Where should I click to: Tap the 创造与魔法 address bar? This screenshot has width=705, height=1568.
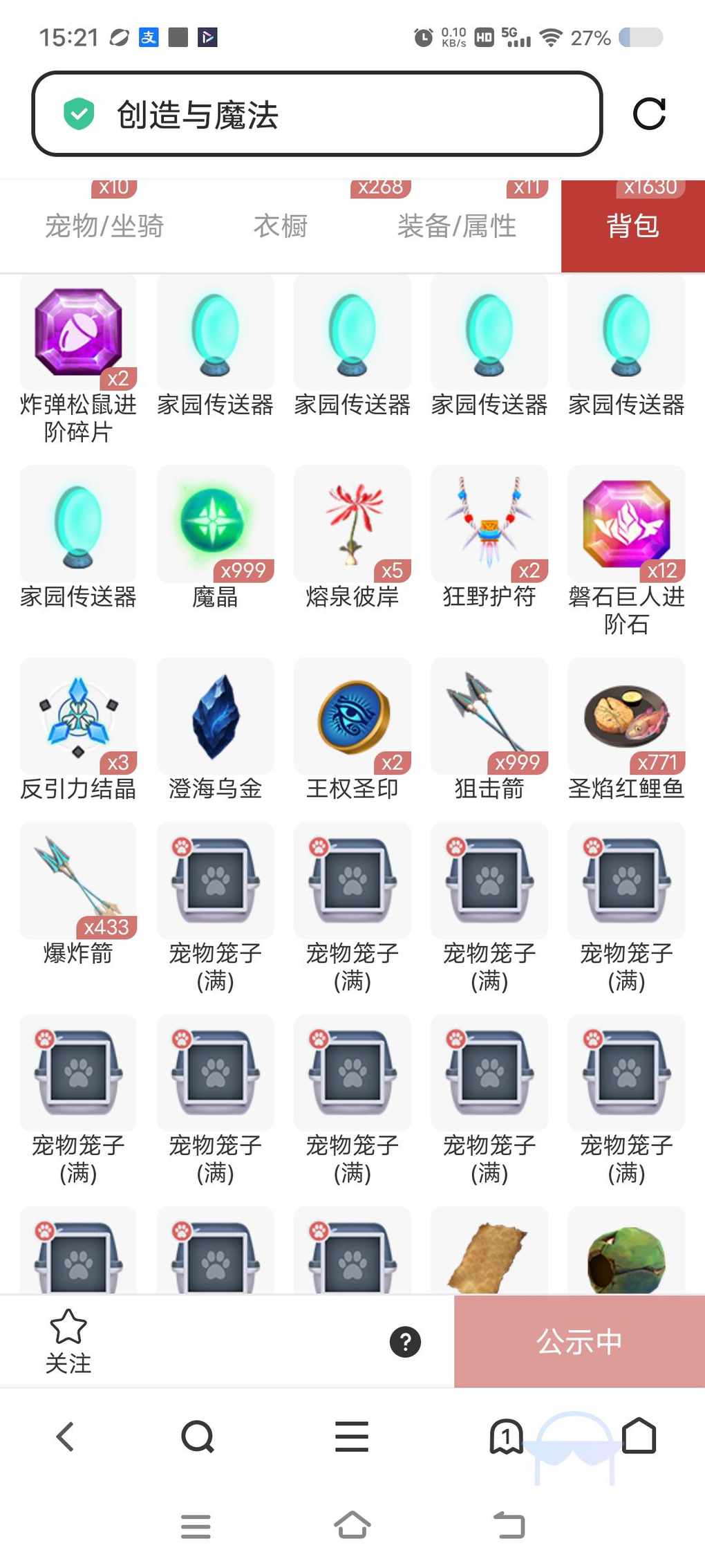(317, 114)
